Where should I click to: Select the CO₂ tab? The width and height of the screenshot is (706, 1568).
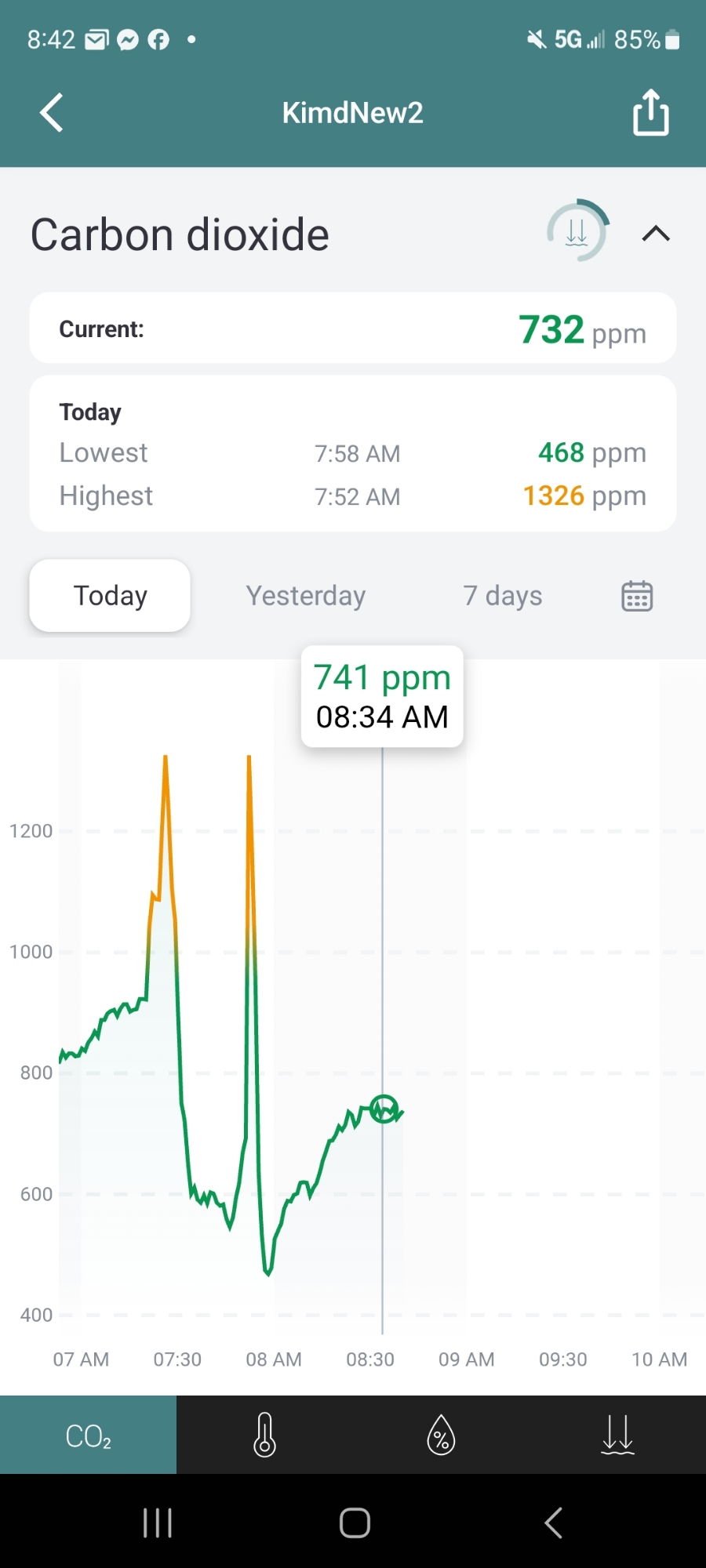(88, 1436)
